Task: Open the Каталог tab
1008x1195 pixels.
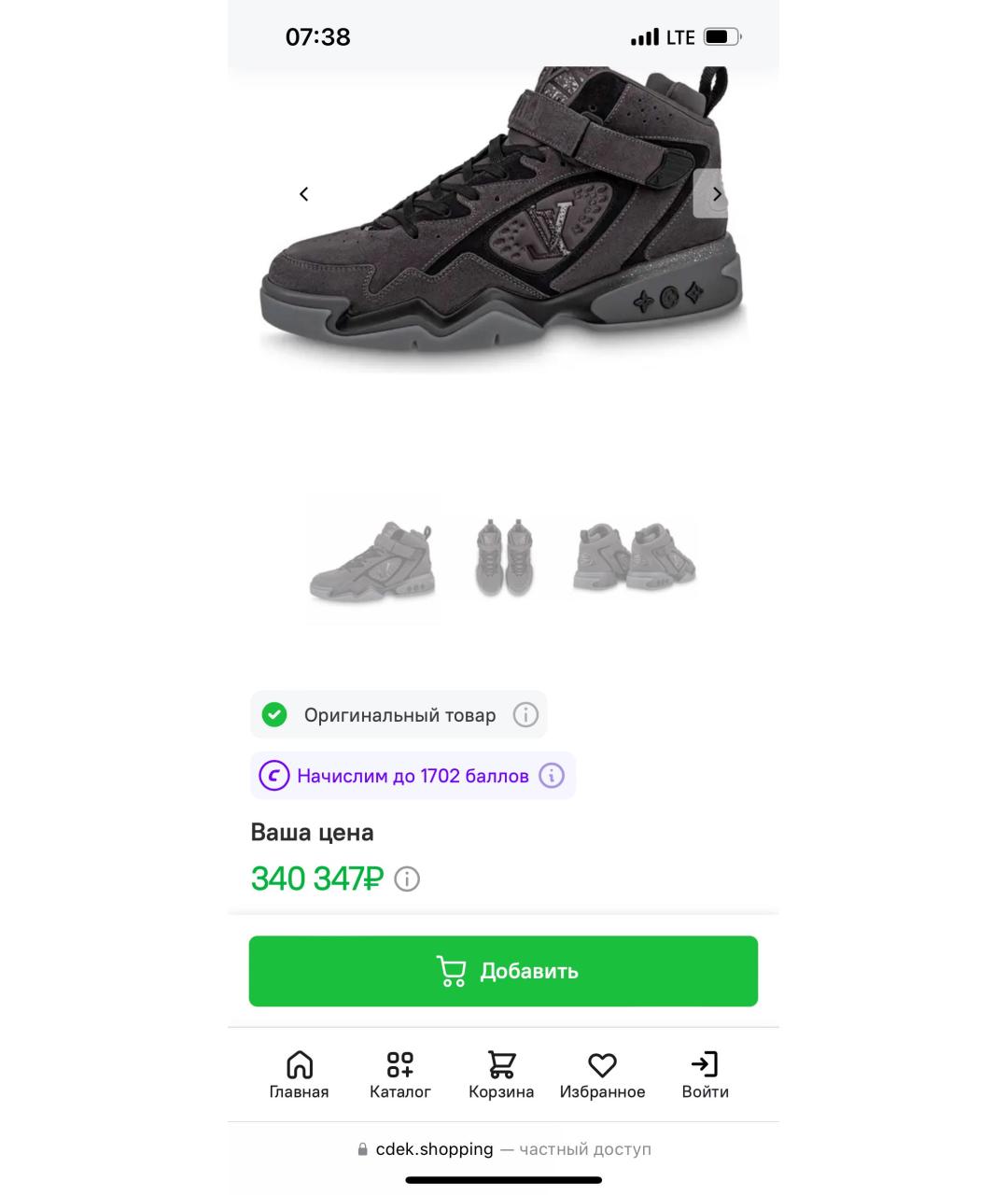Action: 400,1075
